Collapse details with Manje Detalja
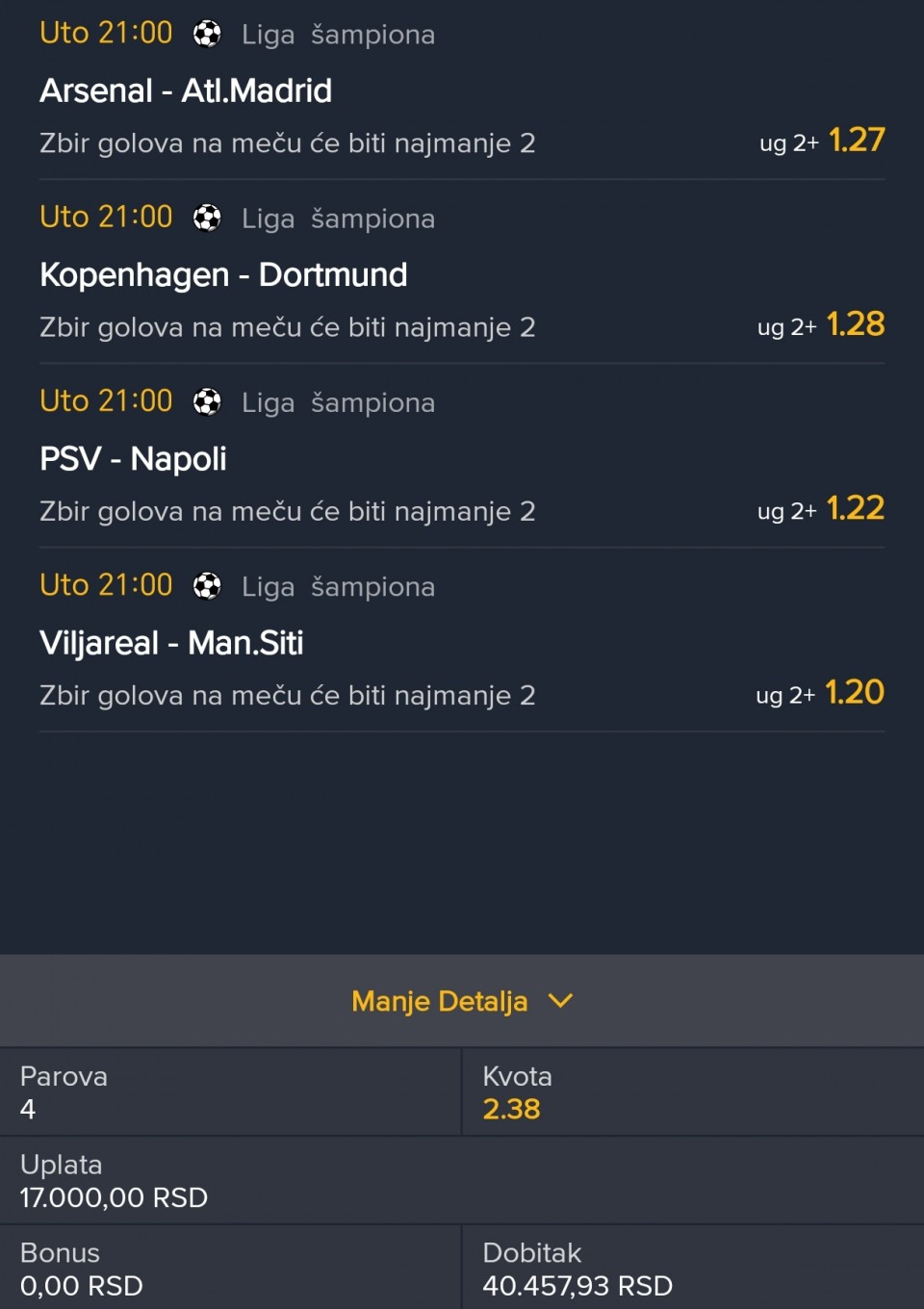Viewport: 924px width, 1309px height. pyautogui.click(x=461, y=1001)
